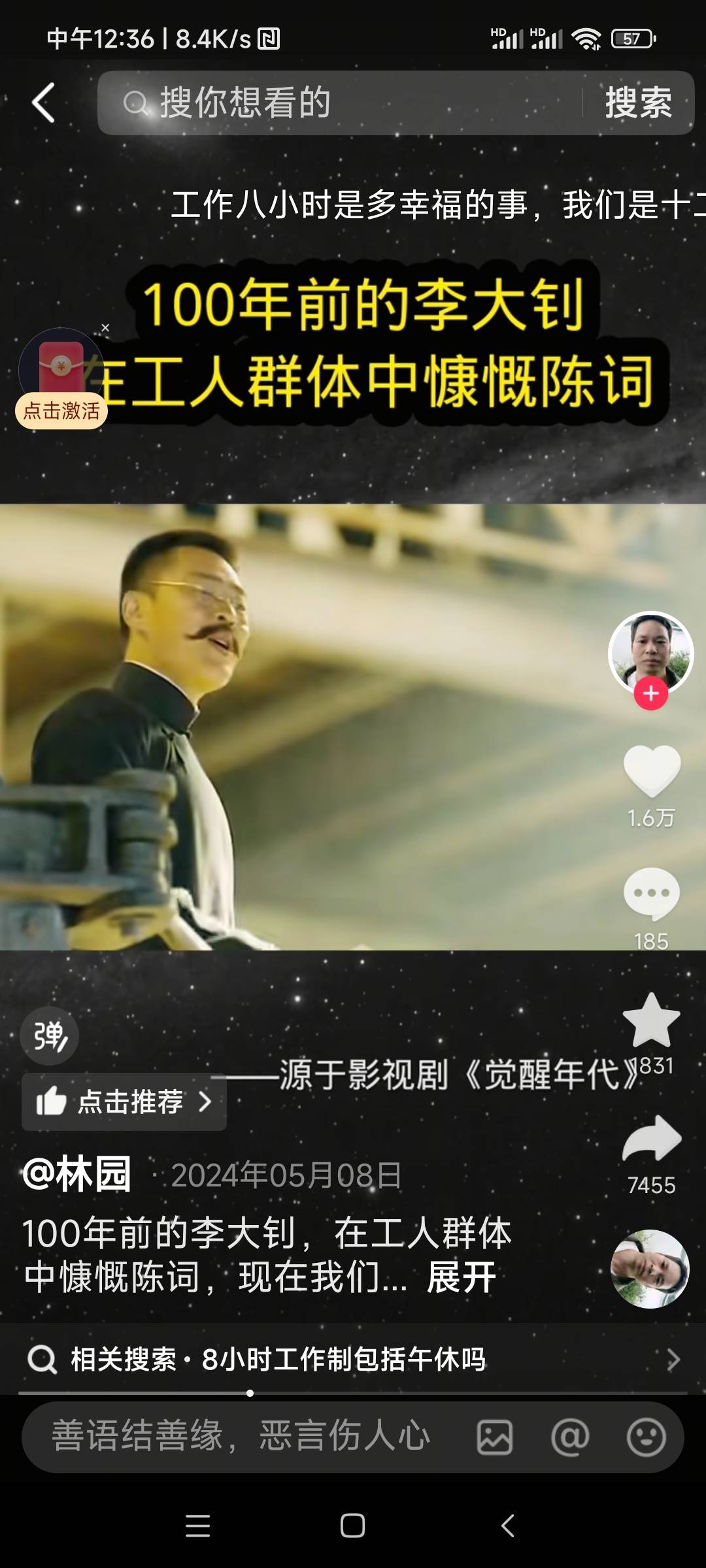The height and width of the screenshot is (1568, 706).
Task: Mention someone with the @ icon
Action: [570, 1437]
